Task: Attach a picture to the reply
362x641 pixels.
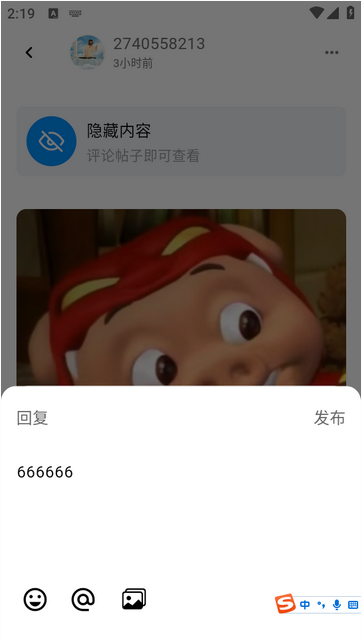Action: coord(134,599)
